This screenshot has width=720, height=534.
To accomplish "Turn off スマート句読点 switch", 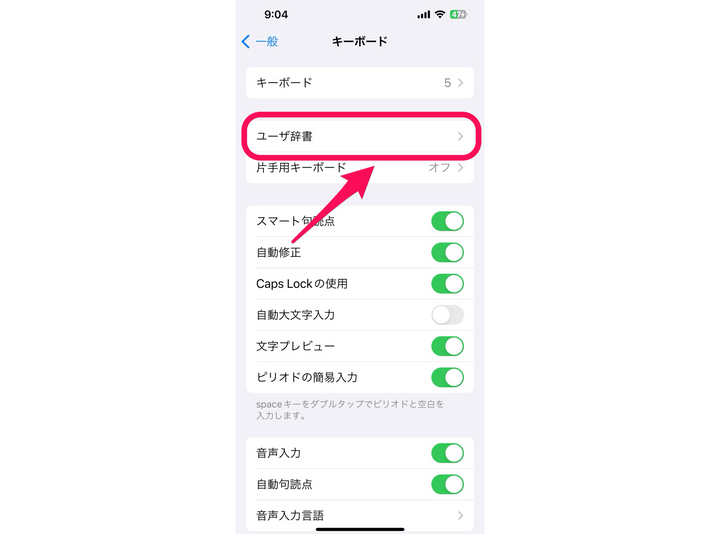I will pos(447,221).
